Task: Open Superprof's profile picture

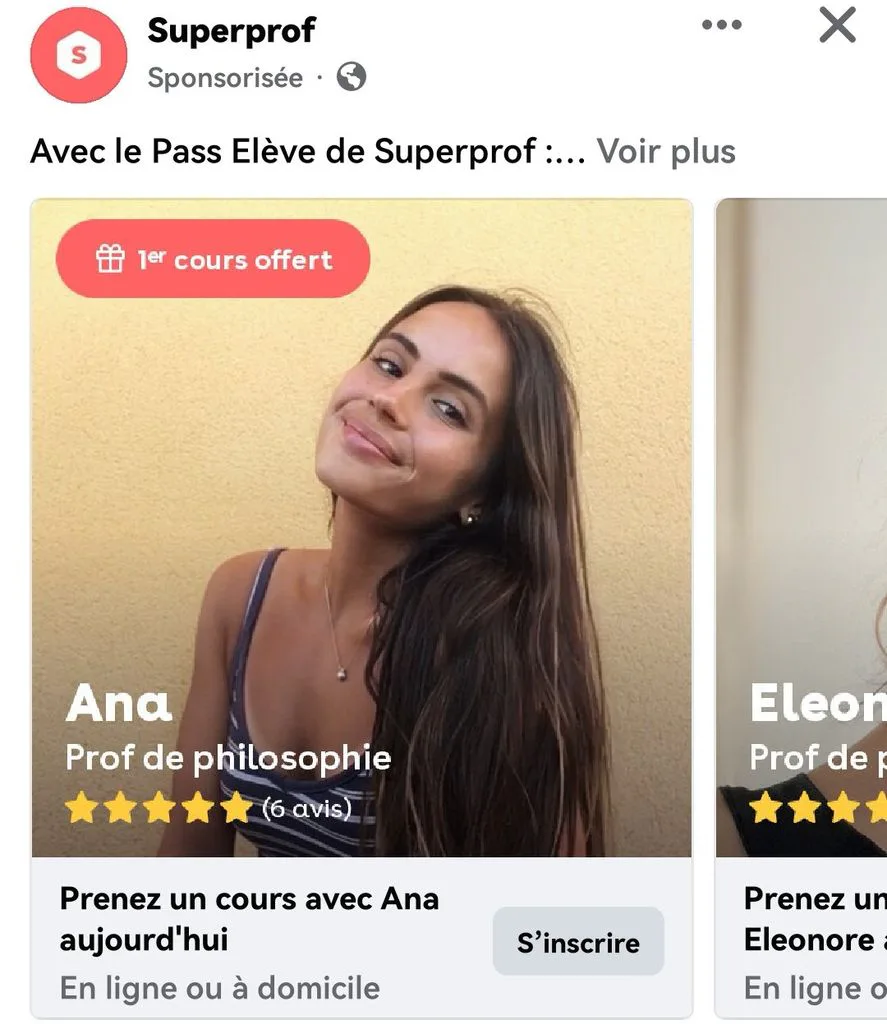Action: click(x=79, y=55)
